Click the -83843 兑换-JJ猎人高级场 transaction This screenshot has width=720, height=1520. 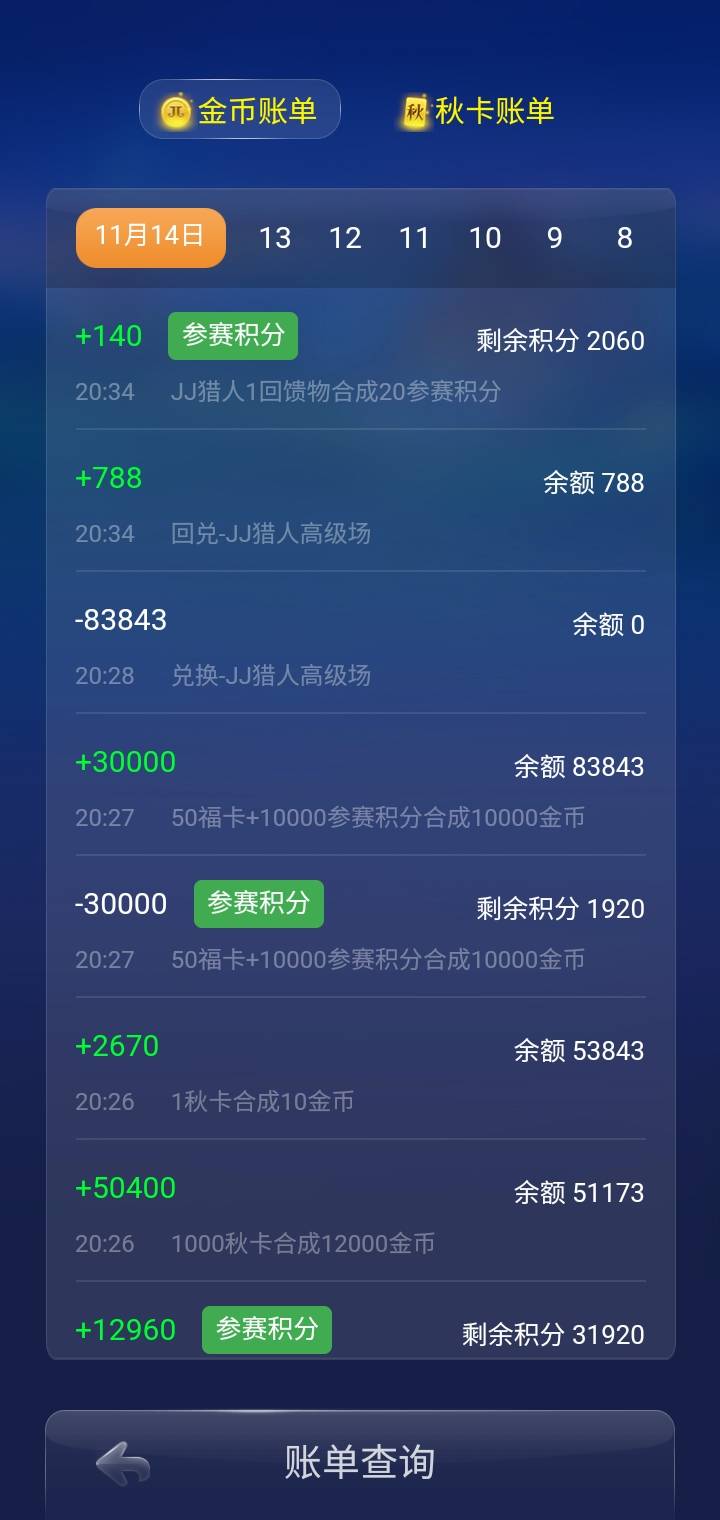click(360, 647)
